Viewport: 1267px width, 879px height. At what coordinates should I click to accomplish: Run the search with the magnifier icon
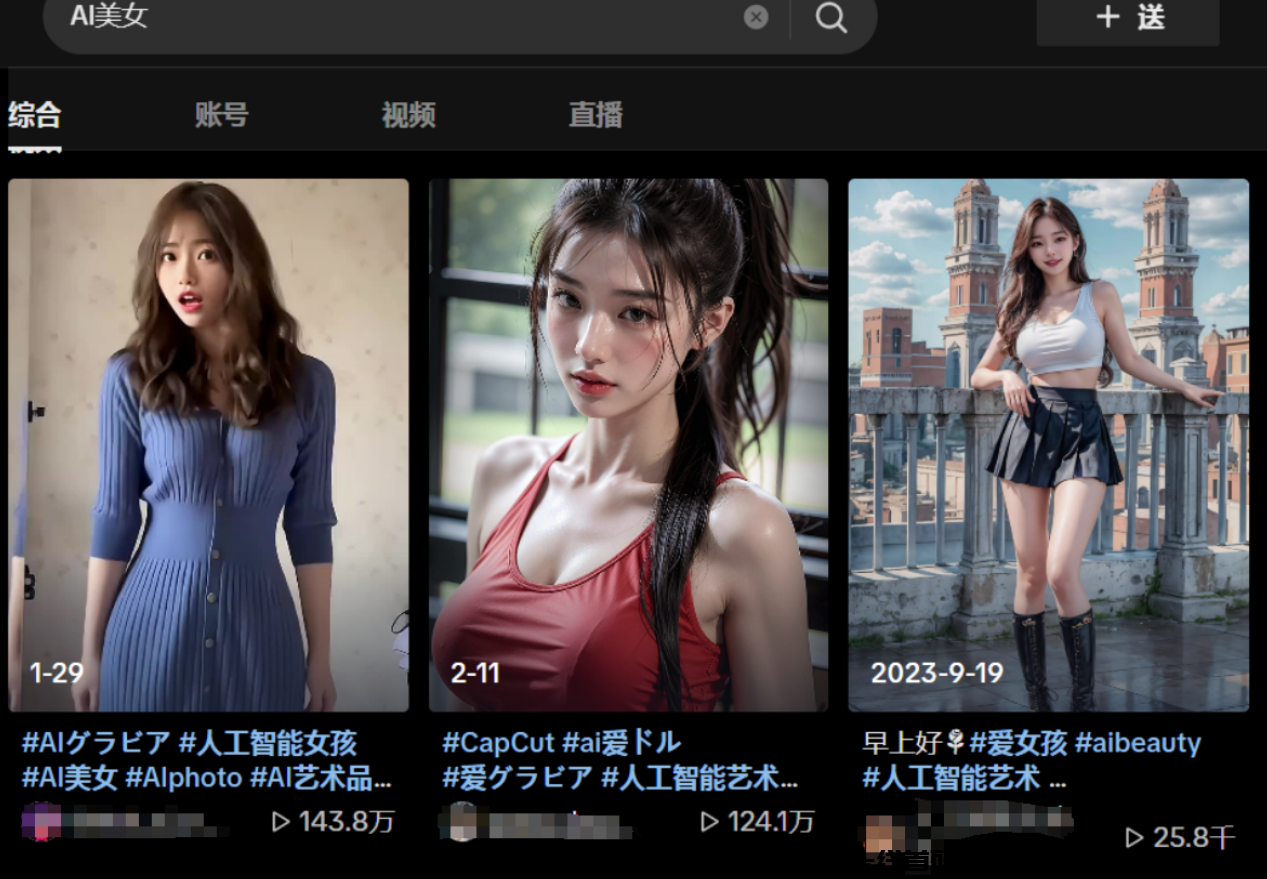[x=831, y=17]
